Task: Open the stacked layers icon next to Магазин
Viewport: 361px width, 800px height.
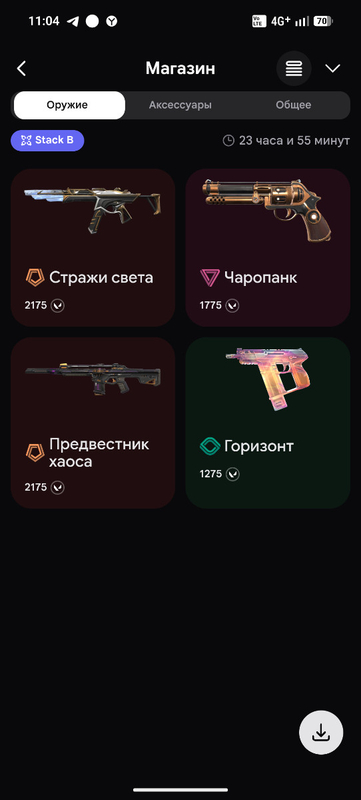Action: pyautogui.click(x=294, y=68)
